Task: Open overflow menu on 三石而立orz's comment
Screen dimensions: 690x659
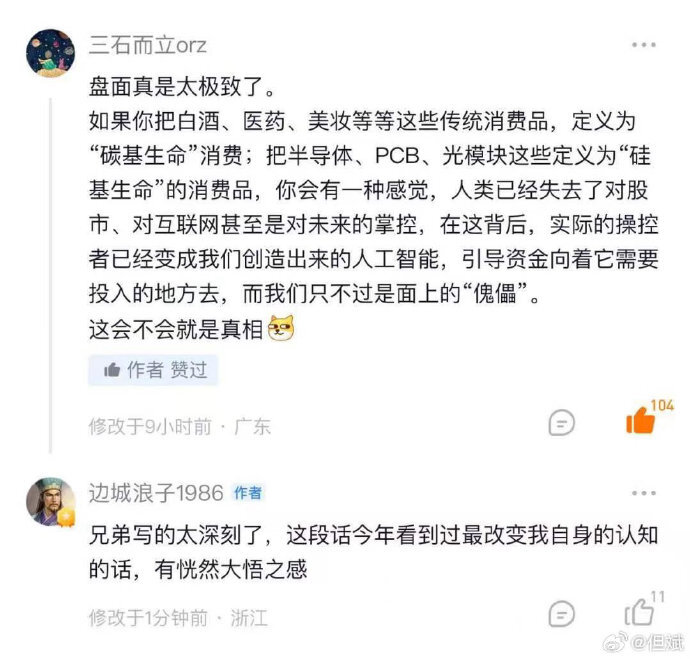Action: pyautogui.click(x=643, y=46)
